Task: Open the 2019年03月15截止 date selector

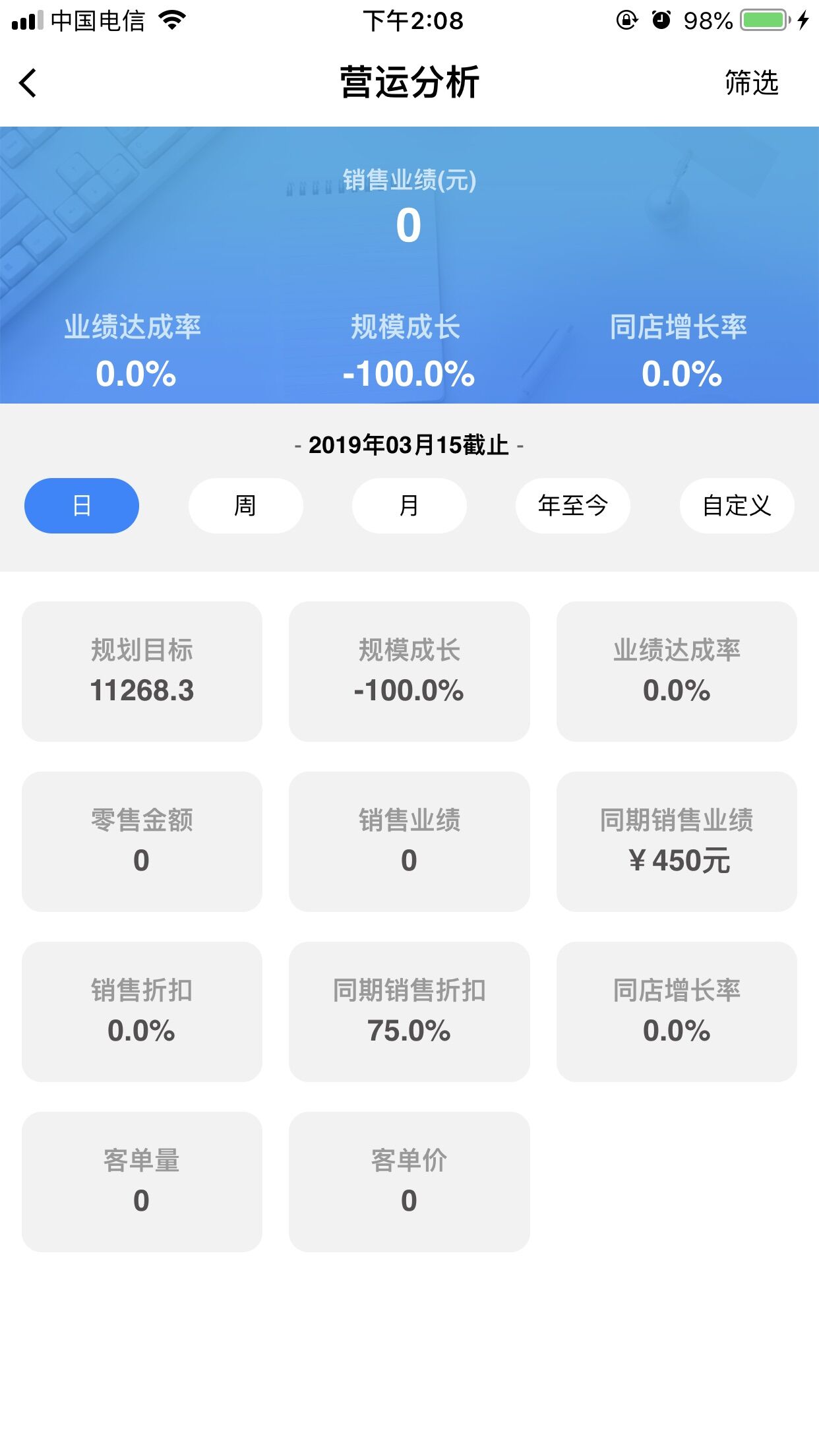Action: [409, 445]
